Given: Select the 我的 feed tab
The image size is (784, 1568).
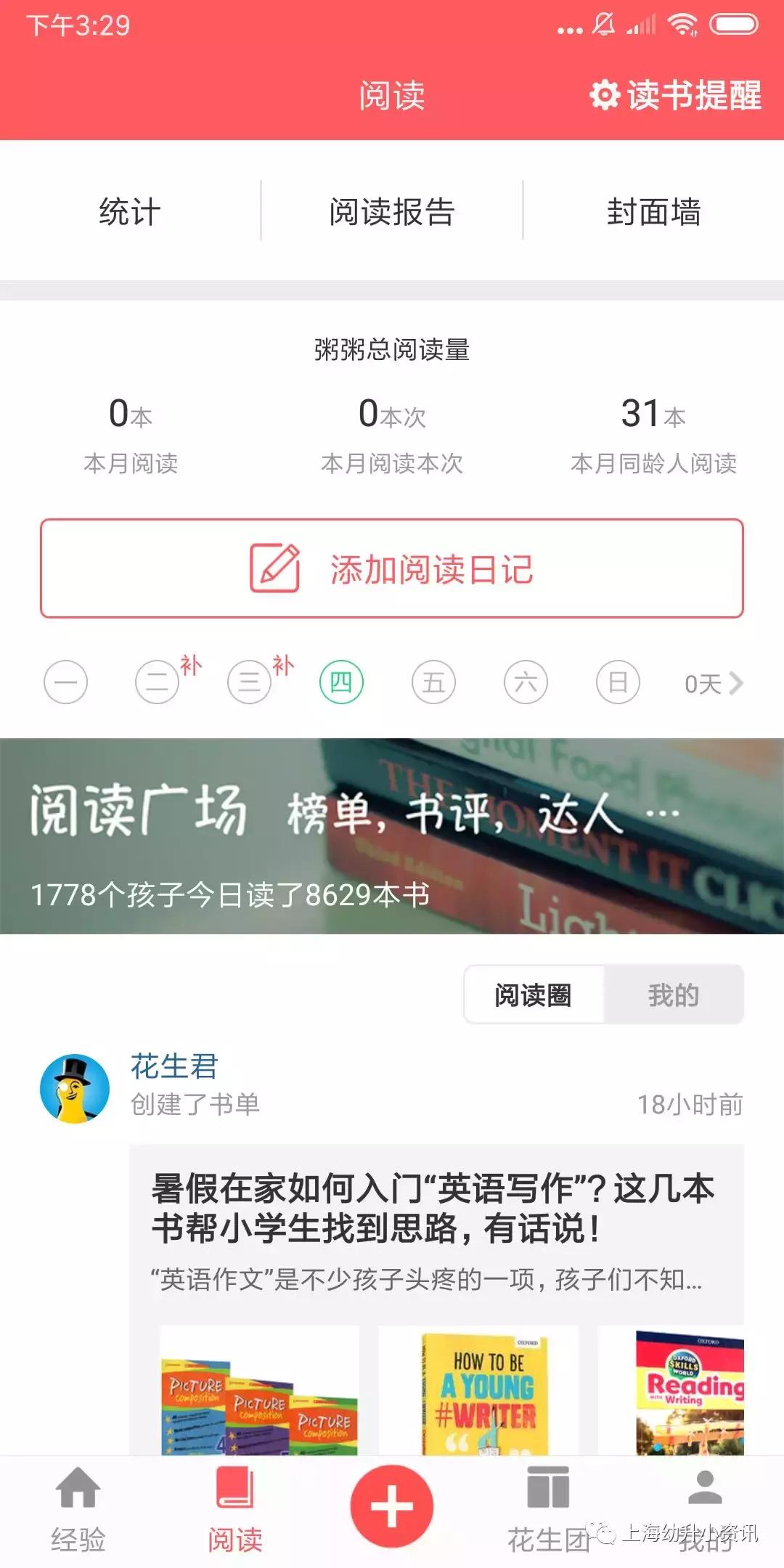Looking at the screenshot, I should (674, 995).
